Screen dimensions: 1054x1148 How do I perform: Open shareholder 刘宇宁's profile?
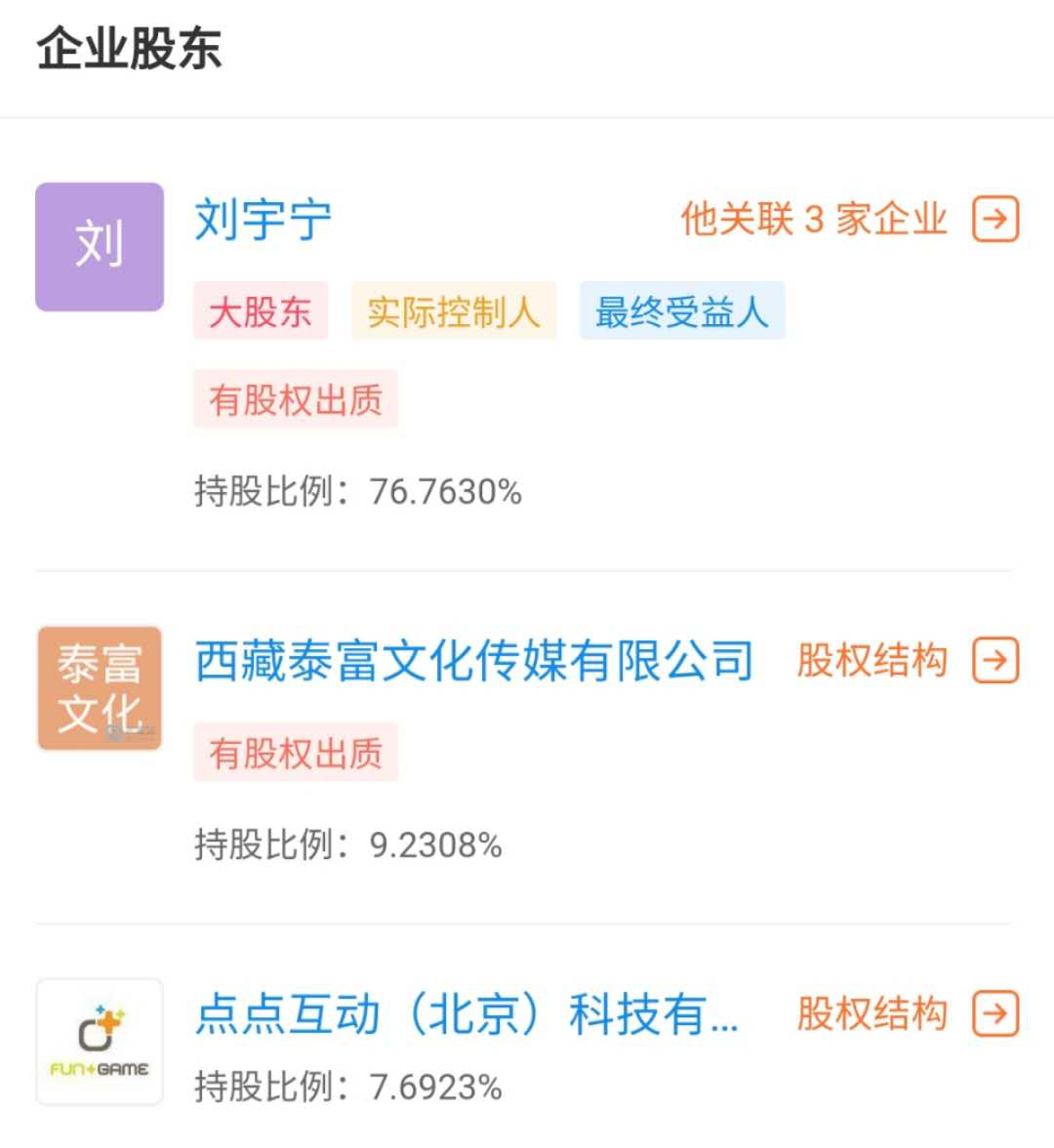click(x=263, y=219)
